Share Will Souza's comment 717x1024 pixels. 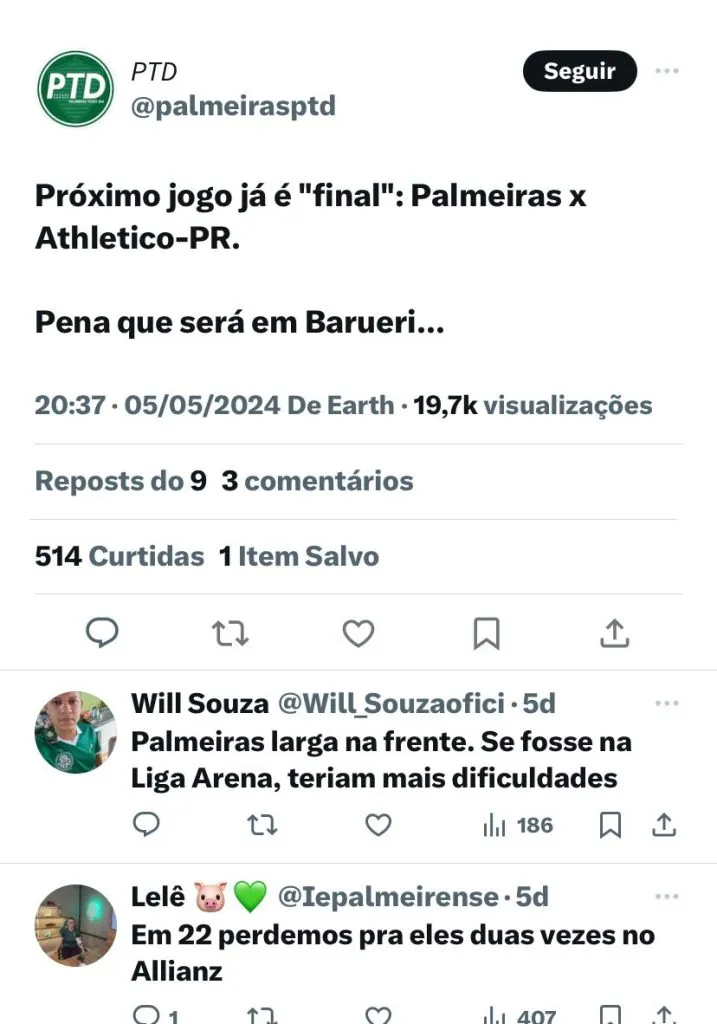[663, 825]
